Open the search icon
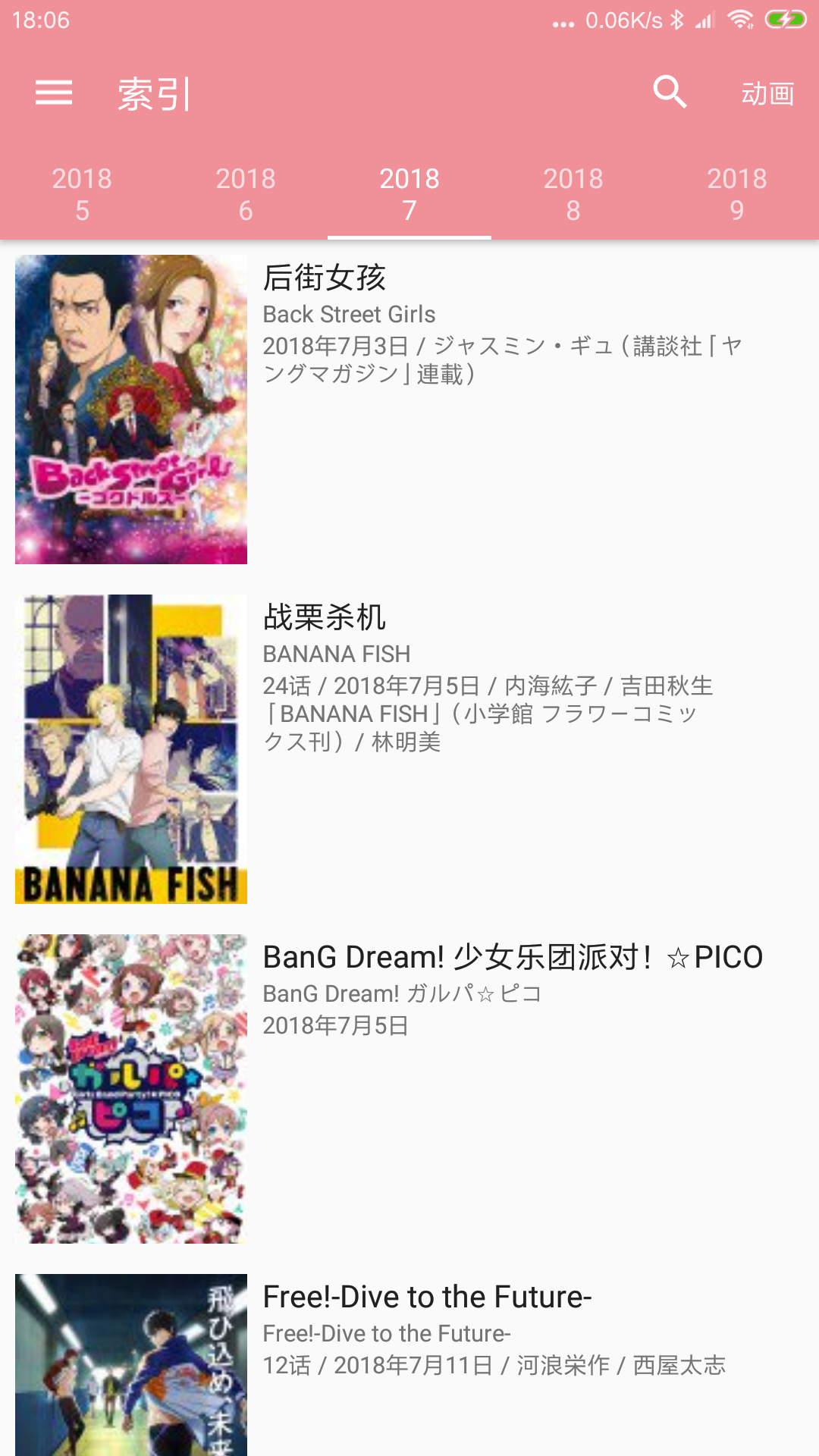This screenshot has width=819, height=1456. point(670,93)
